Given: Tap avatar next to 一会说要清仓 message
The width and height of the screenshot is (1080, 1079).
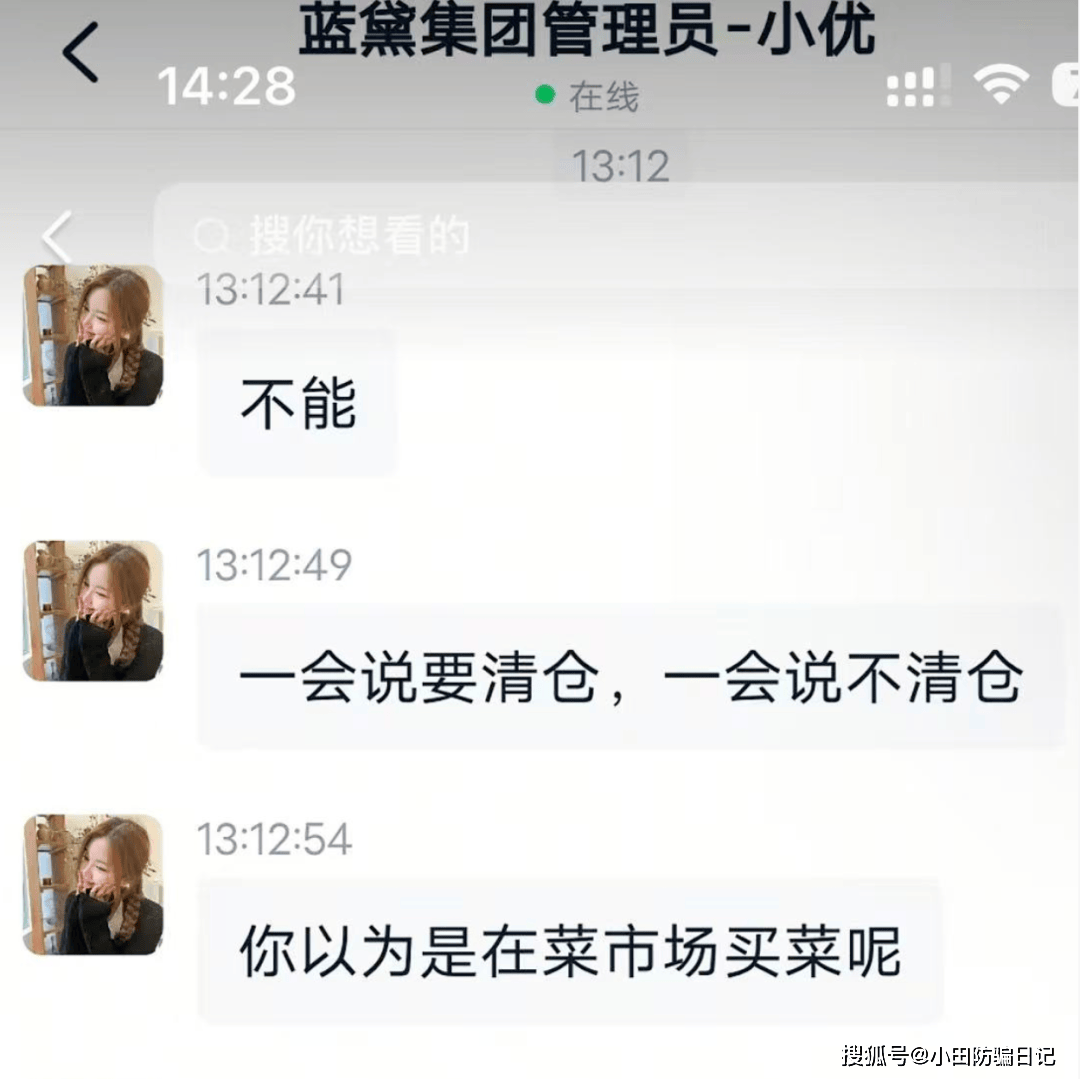Looking at the screenshot, I should point(93,610).
